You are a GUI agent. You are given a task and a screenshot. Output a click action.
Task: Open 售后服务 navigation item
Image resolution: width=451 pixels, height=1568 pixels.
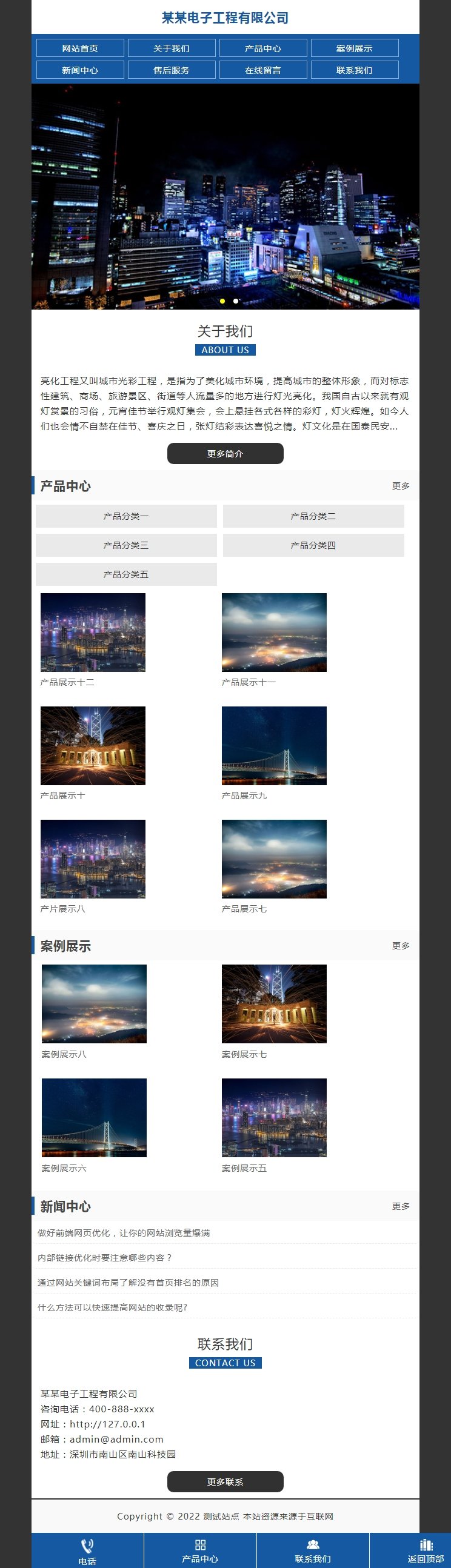172,70
